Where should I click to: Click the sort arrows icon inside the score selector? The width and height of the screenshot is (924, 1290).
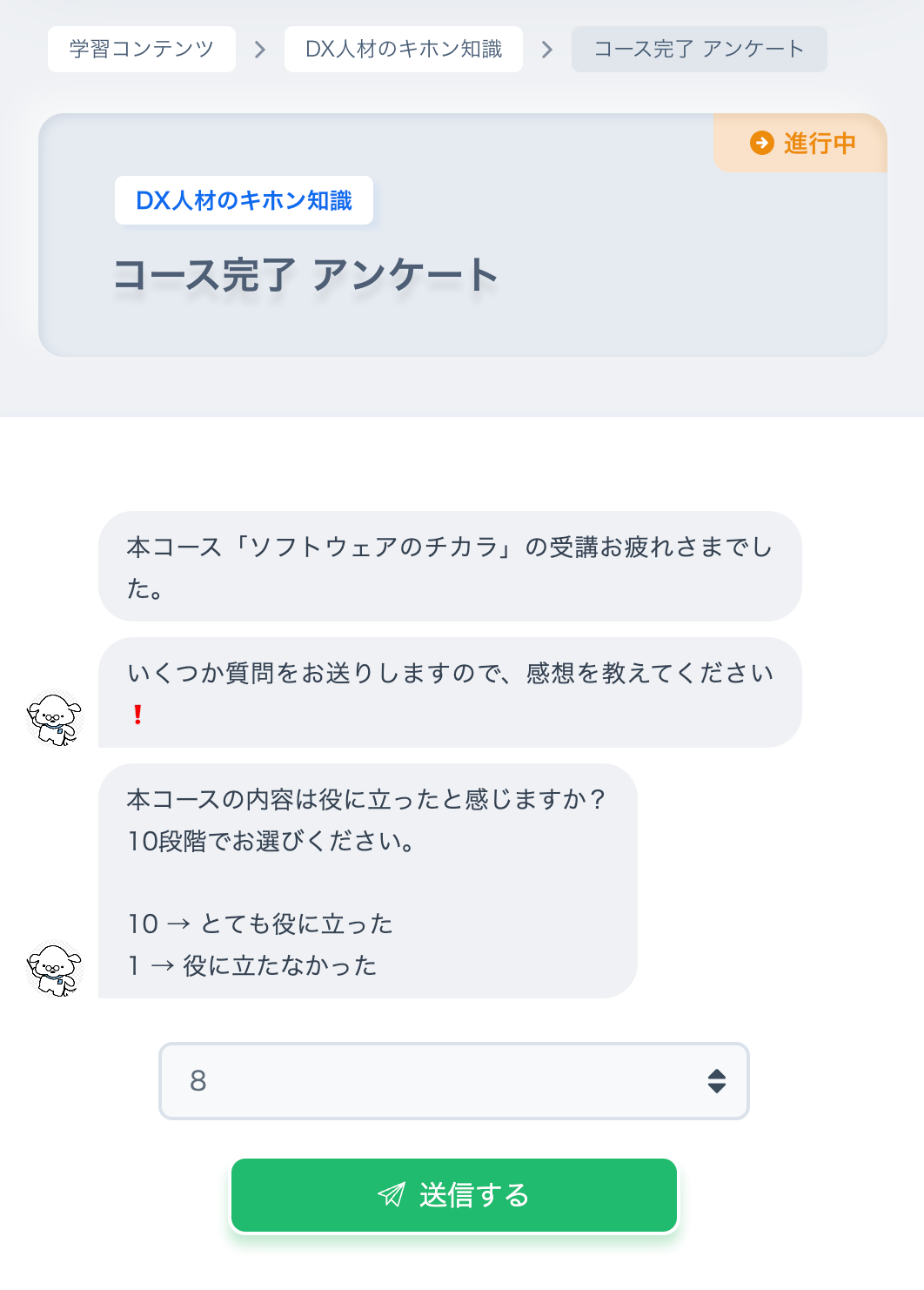[715, 1081]
